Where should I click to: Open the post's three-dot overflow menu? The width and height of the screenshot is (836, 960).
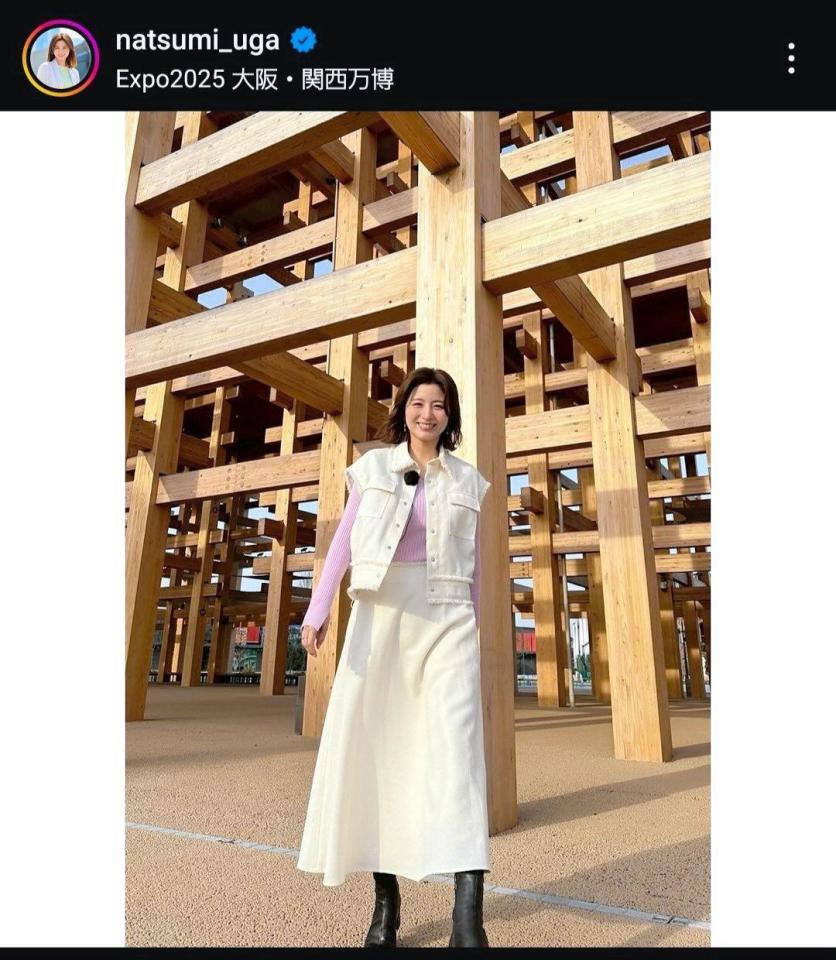click(x=791, y=58)
